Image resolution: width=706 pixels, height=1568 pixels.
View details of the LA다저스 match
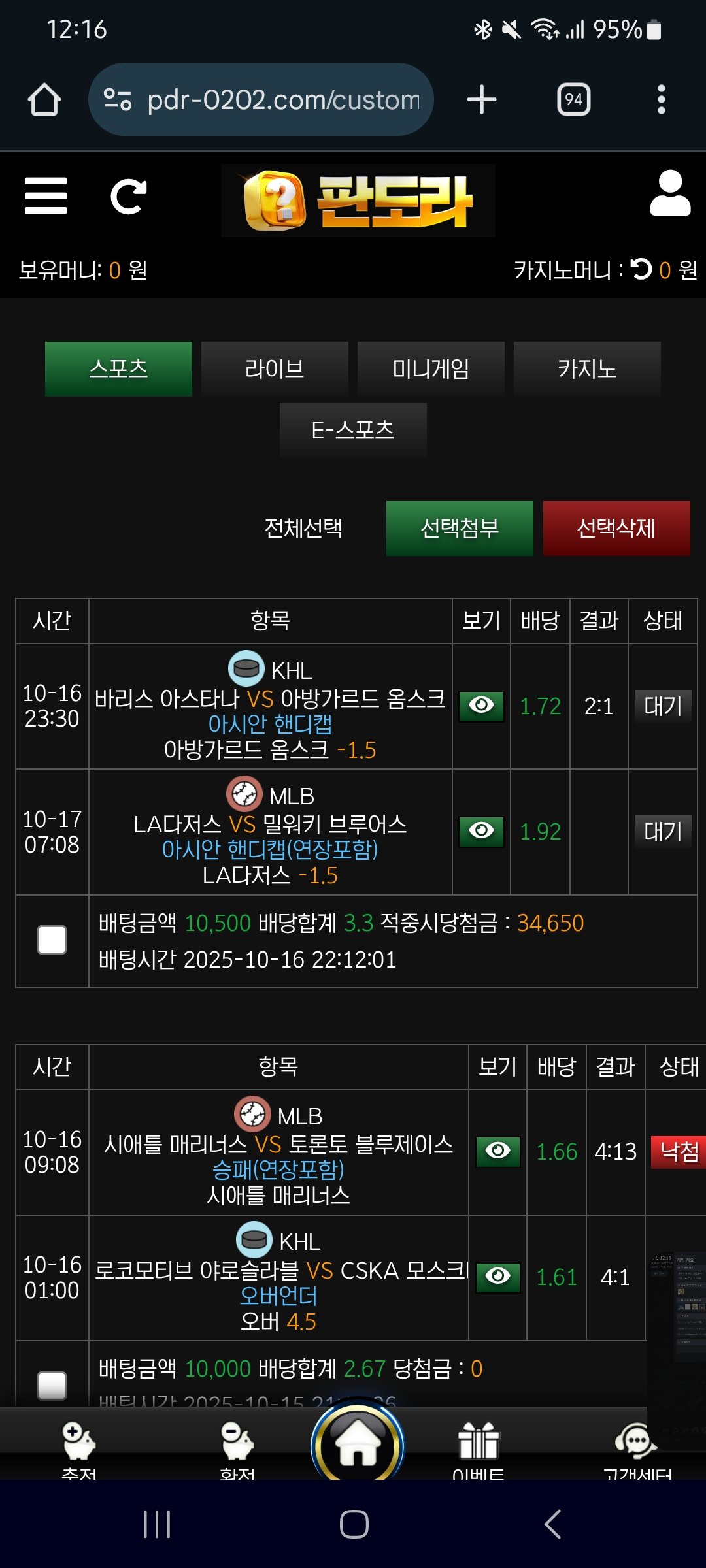pyautogui.click(x=481, y=832)
